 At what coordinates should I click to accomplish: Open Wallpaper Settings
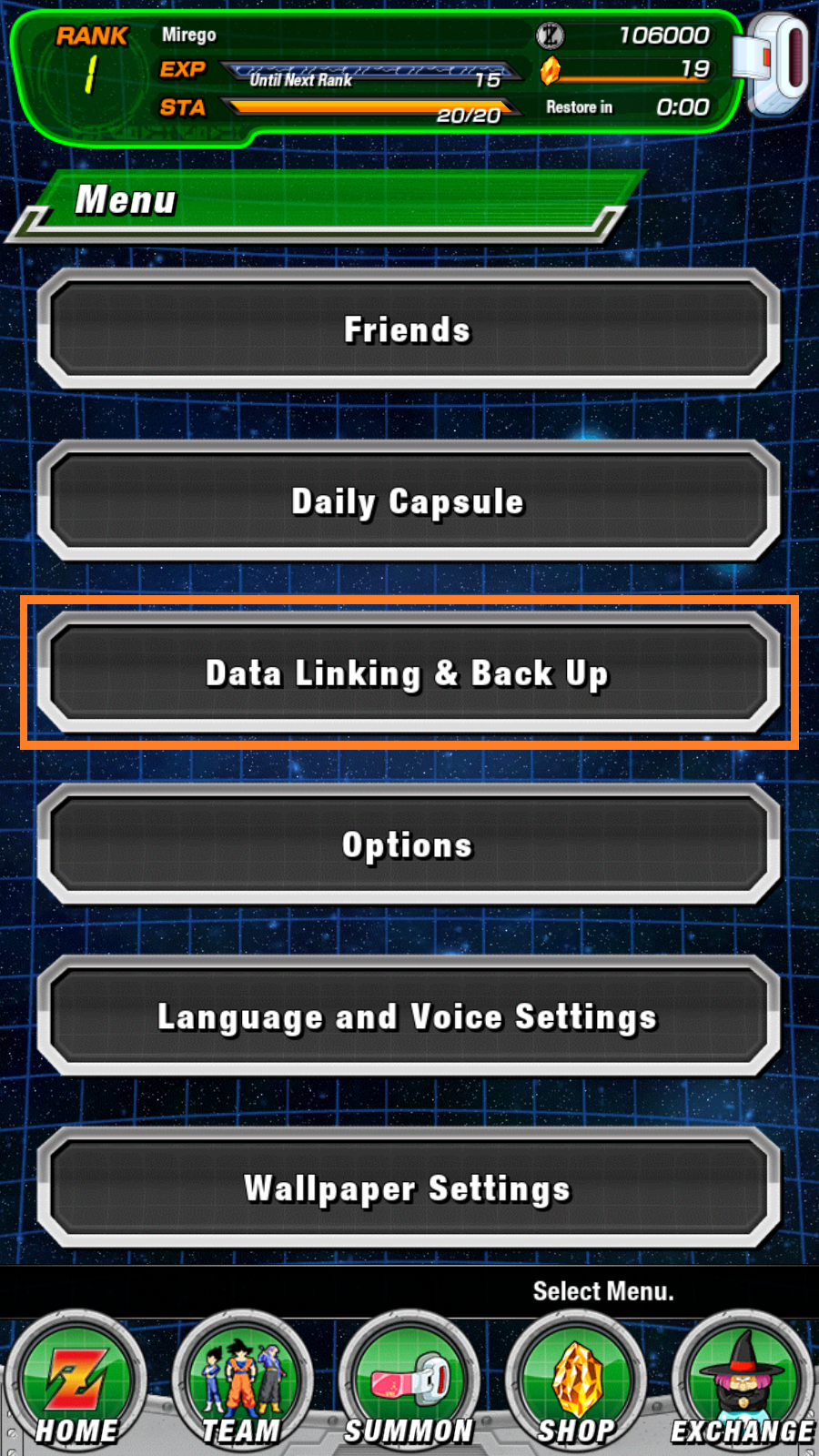[x=408, y=1188]
